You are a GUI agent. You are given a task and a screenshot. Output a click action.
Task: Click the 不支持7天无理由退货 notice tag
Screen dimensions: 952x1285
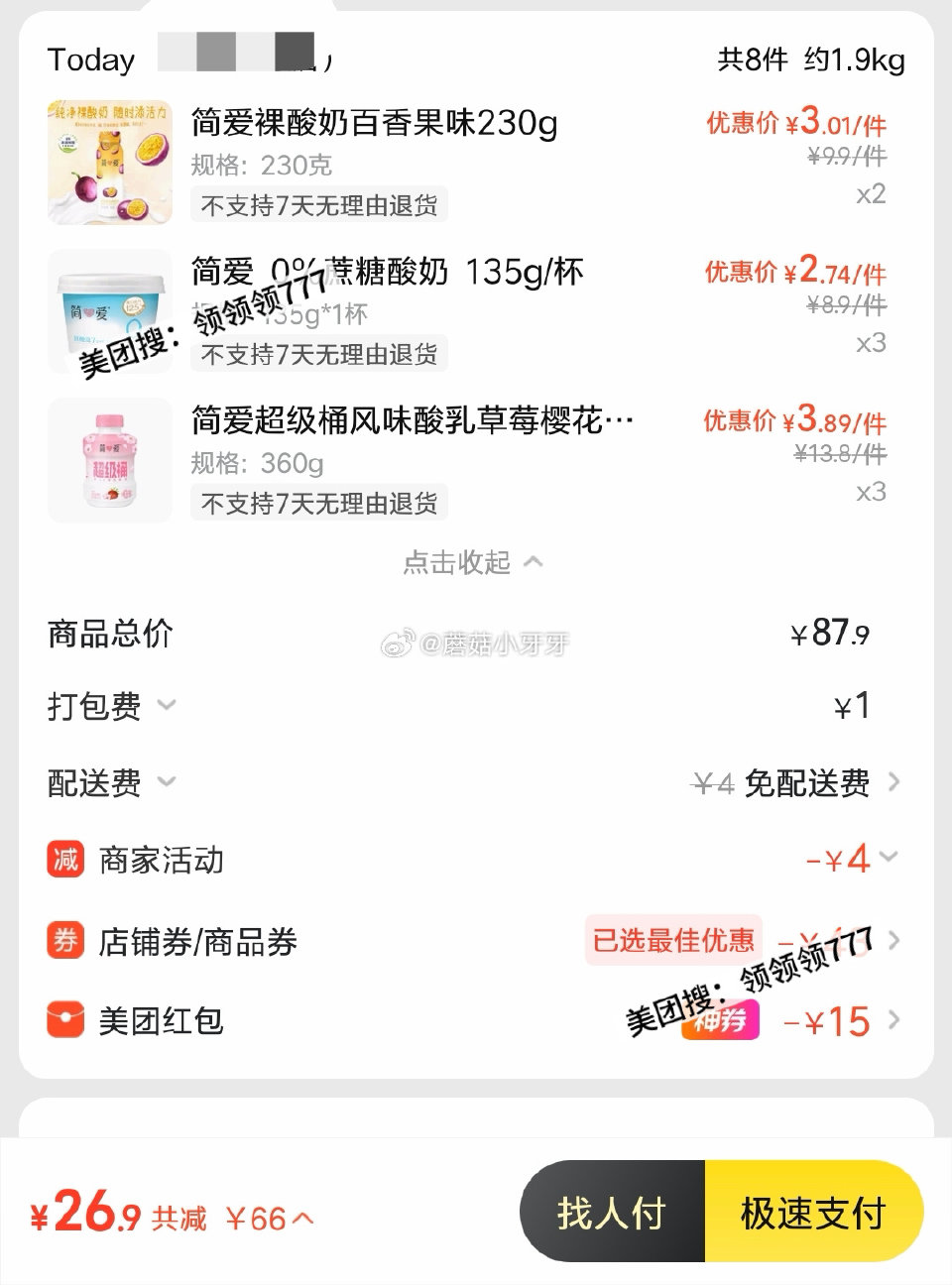click(317, 205)
